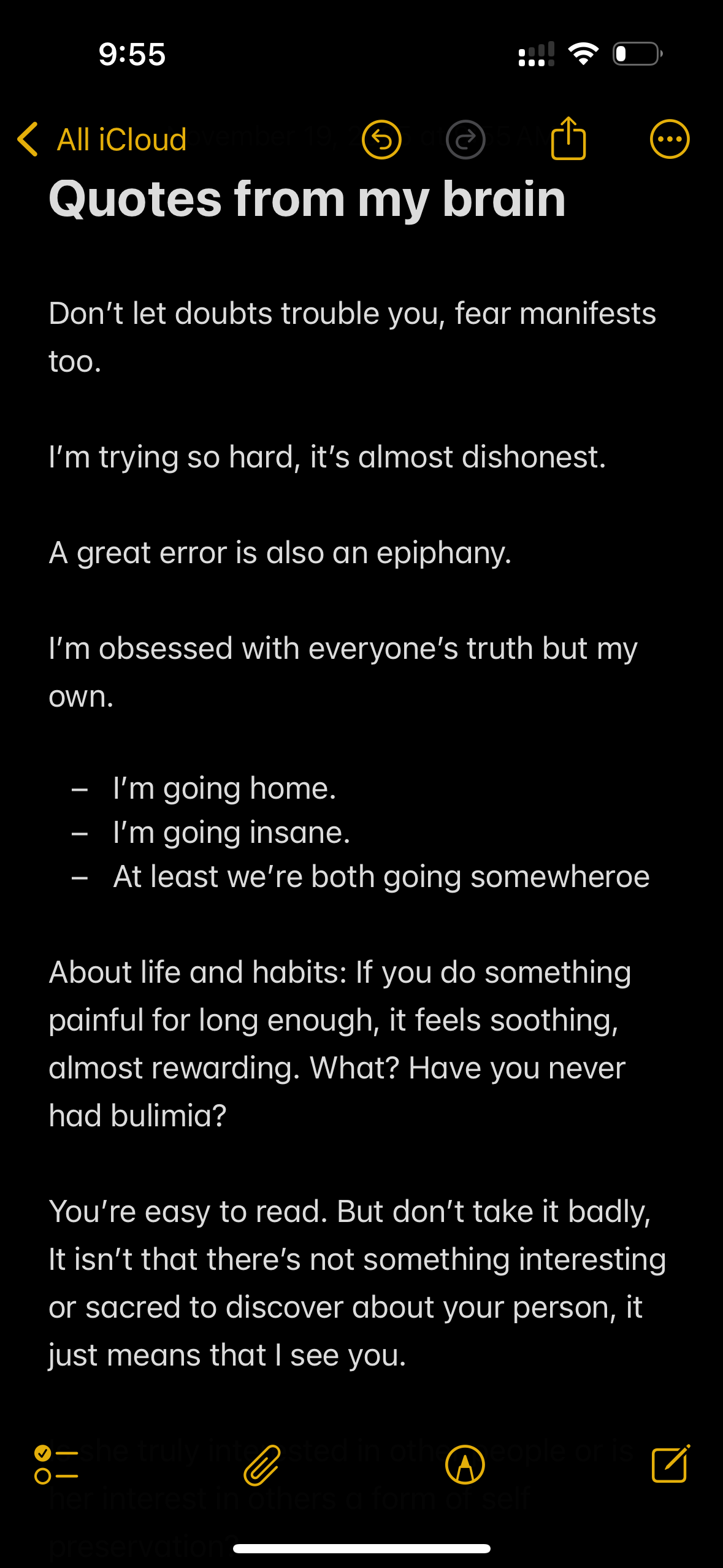Attach a file with the paperclip
Image resolution: width=723 pixels, height=1568 pixels.
262,1464
